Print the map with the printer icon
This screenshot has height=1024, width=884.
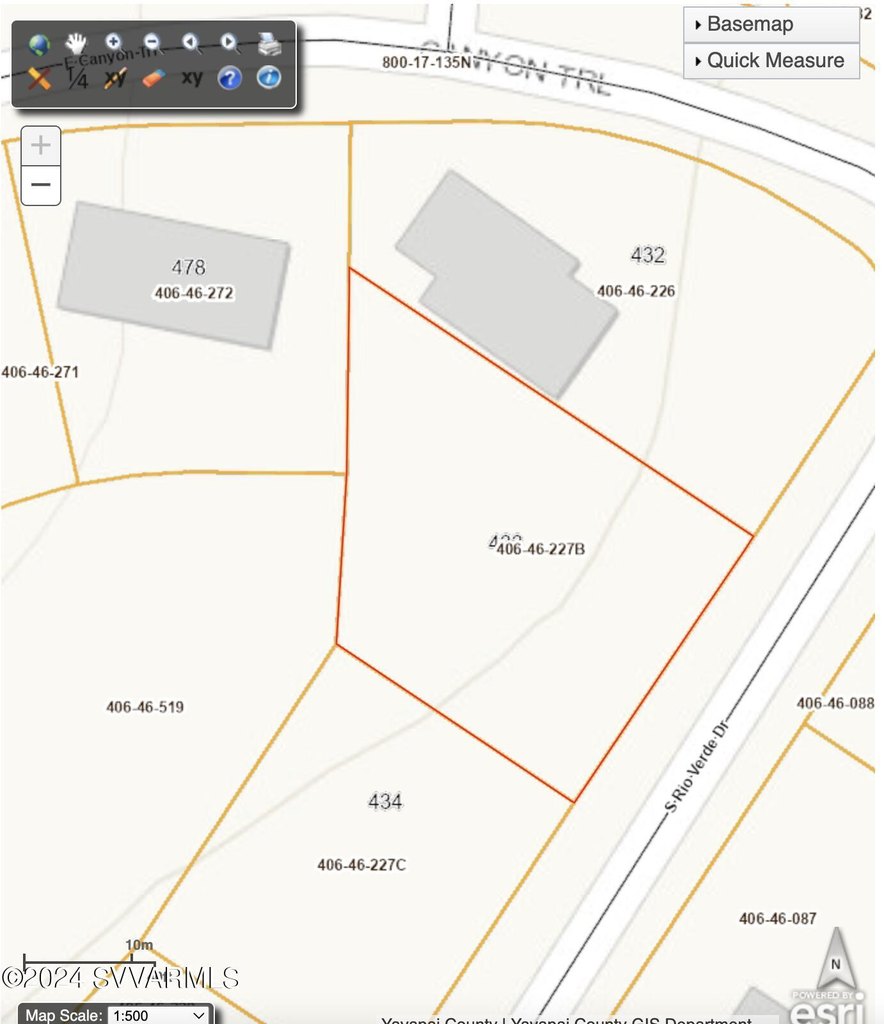click(269, 44)
